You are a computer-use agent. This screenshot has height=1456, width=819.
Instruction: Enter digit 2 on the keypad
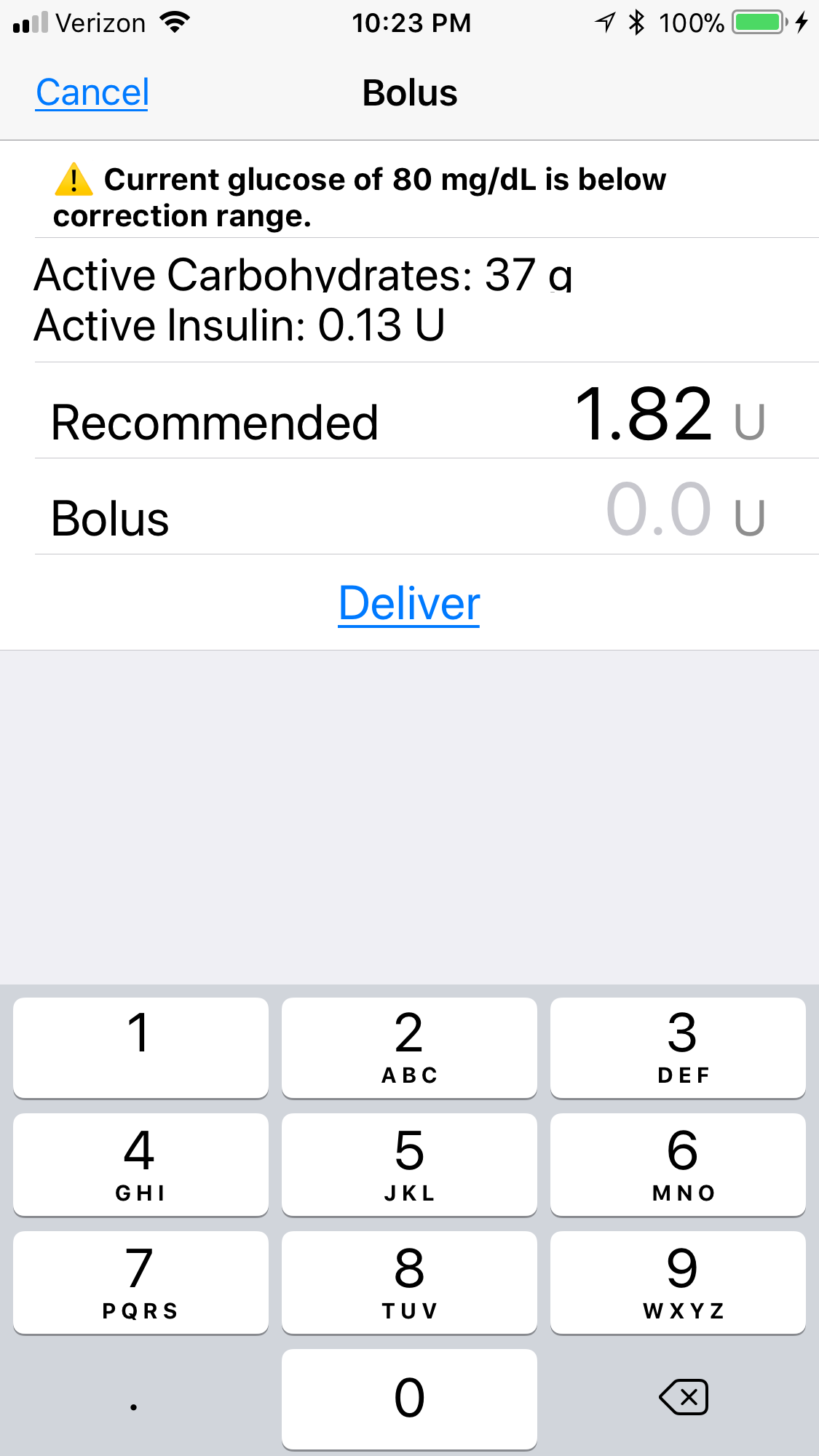point(409,1047)
